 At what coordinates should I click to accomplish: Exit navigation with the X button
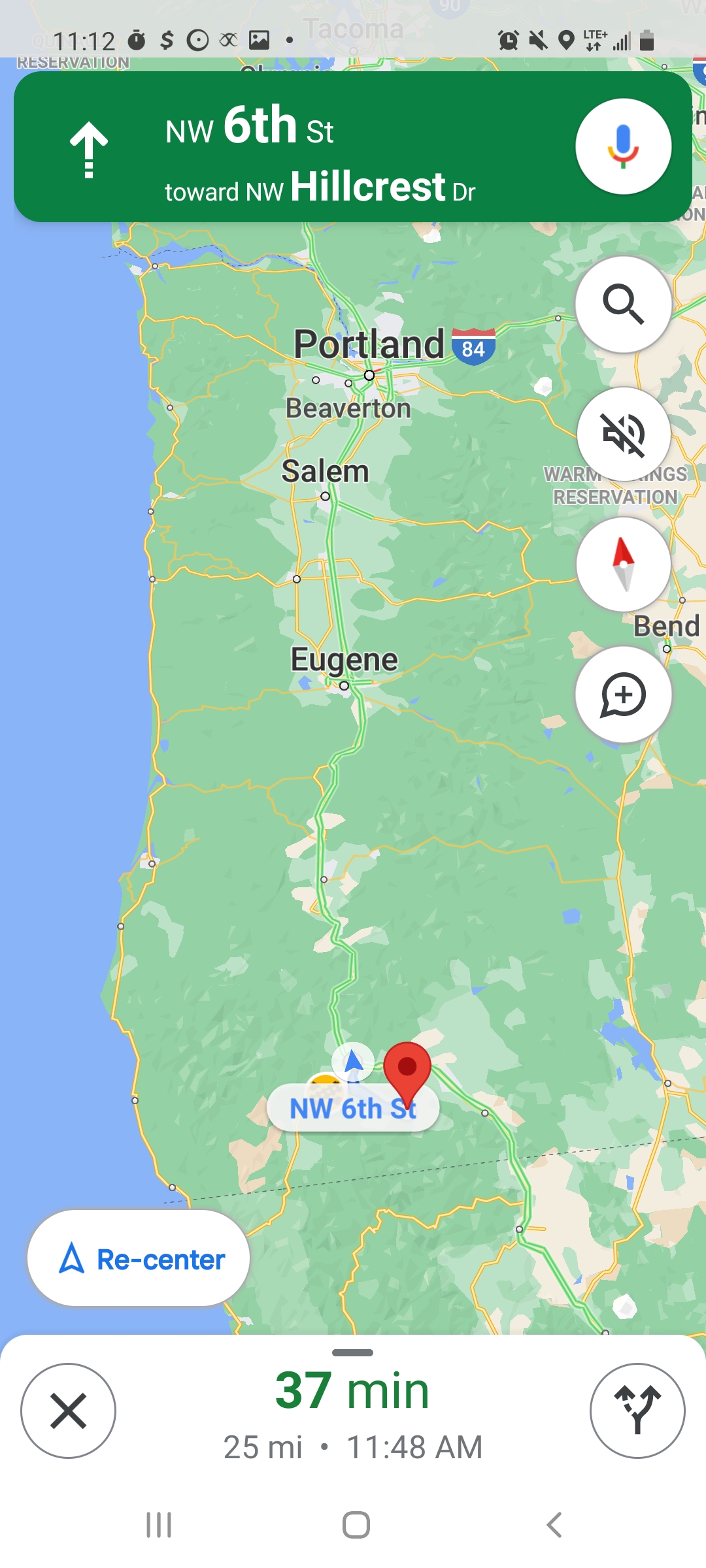pos(69,1411)
